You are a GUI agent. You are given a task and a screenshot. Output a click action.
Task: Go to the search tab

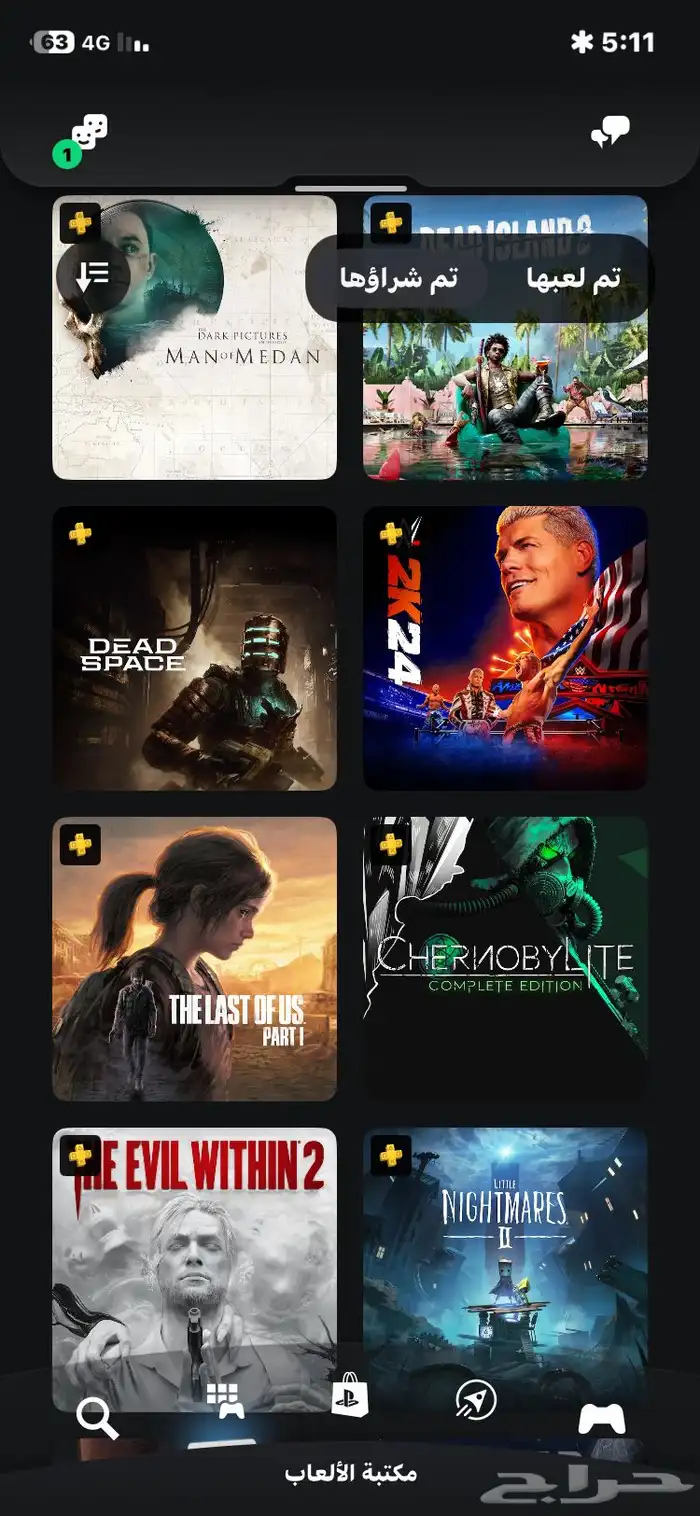97,1417
